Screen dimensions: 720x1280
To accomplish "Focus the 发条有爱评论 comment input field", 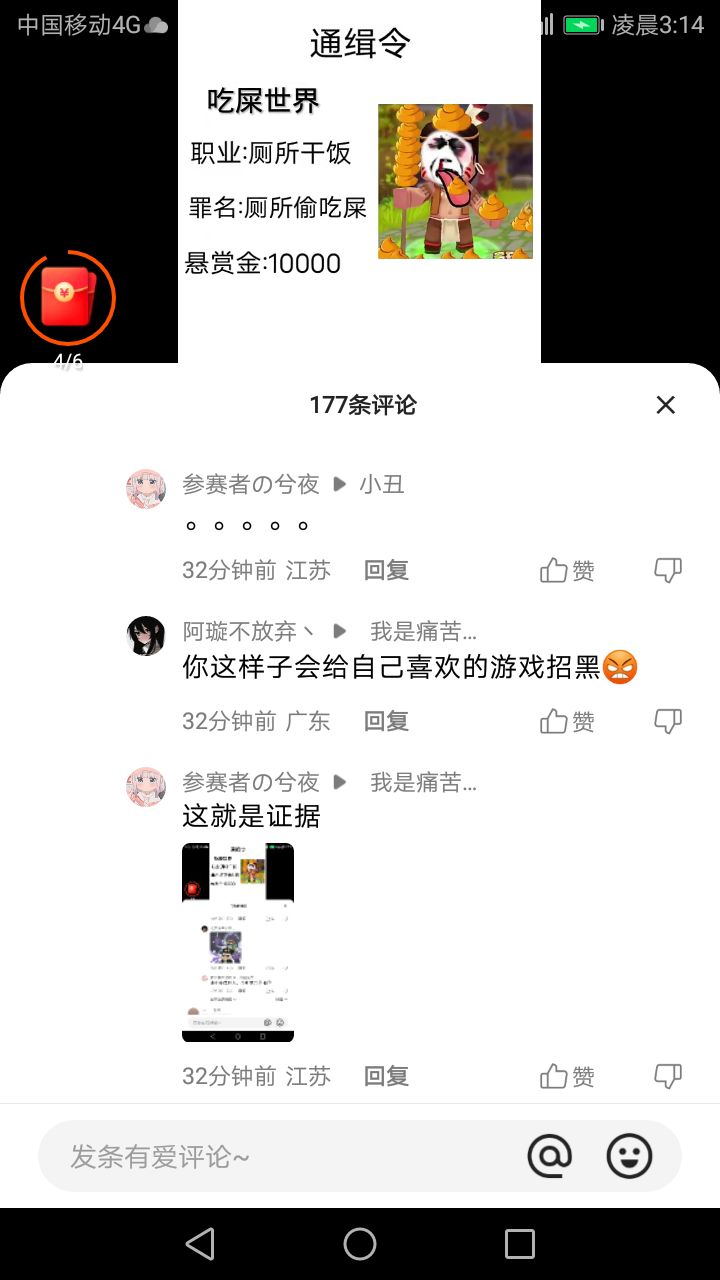I will click(280, 1156).
